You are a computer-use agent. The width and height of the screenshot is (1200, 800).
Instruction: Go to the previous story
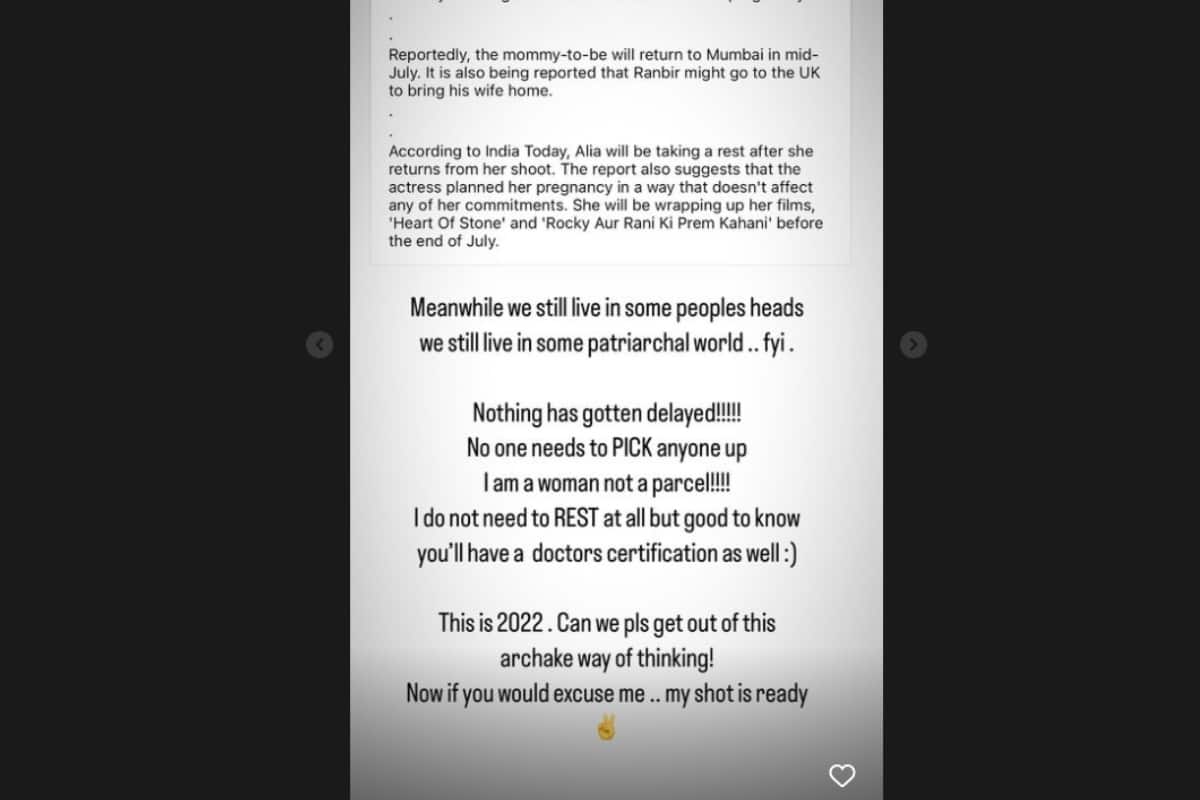[319, 345]
